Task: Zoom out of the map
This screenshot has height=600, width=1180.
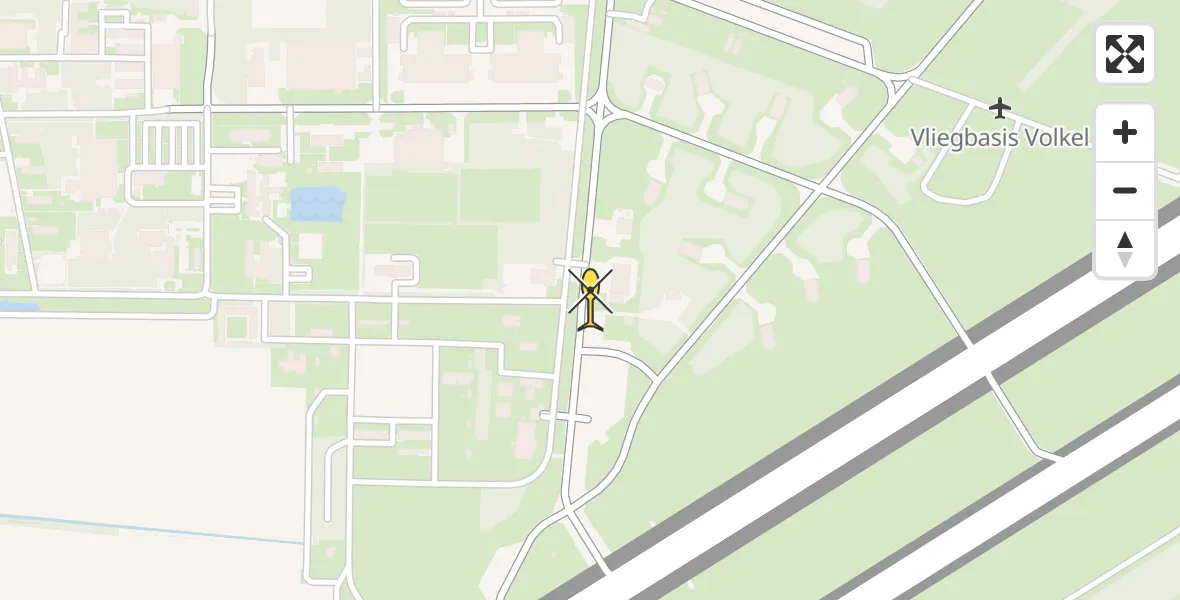Action: [x=1125, y=191]
